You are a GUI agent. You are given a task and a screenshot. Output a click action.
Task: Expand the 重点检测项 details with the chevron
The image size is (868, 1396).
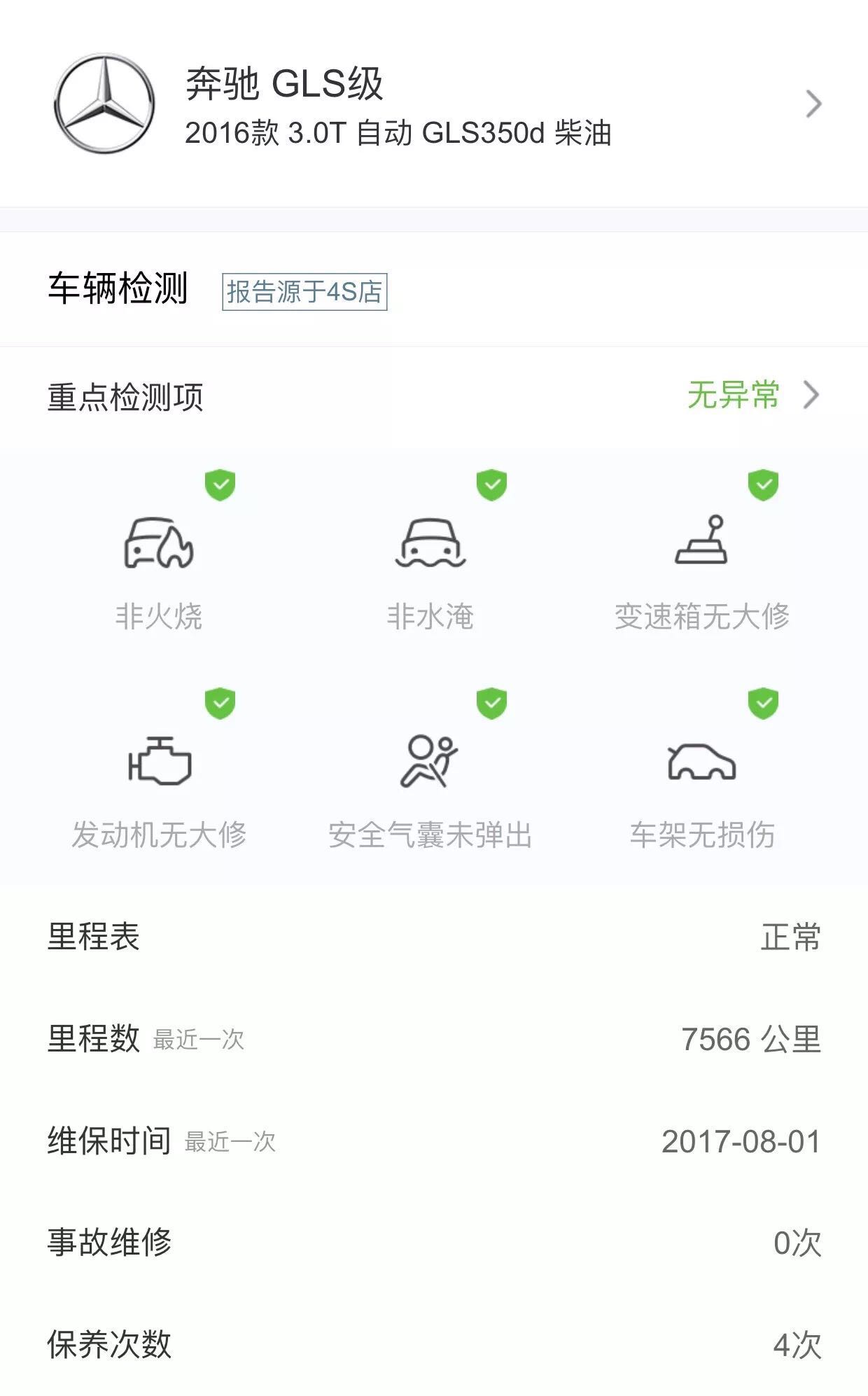812,396
